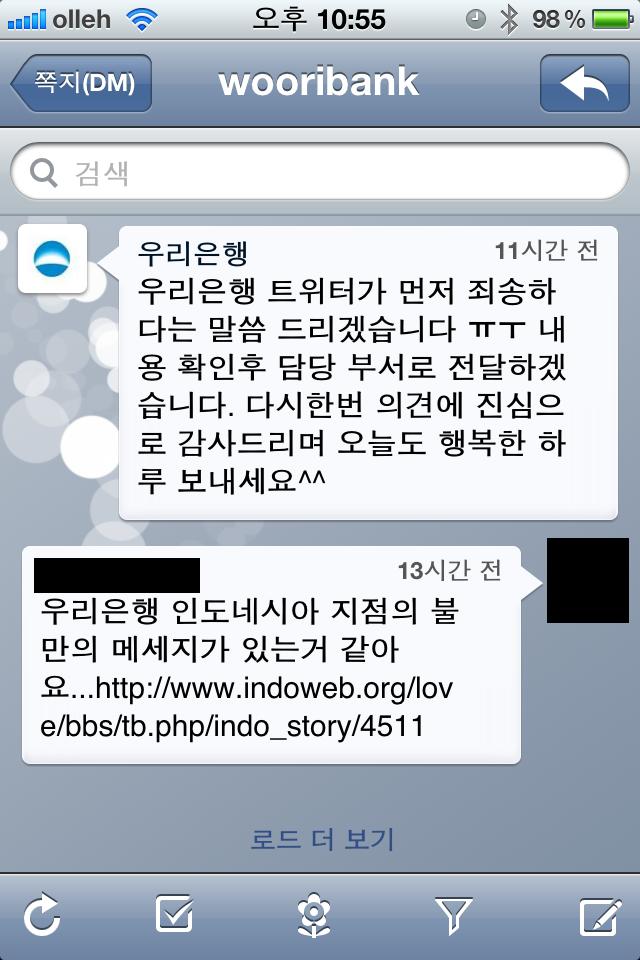Image resolution: width=640 pixels, height=960 pixels.
Task: Go back to the 쪽지(DM) list
Action: click(82, 83)
